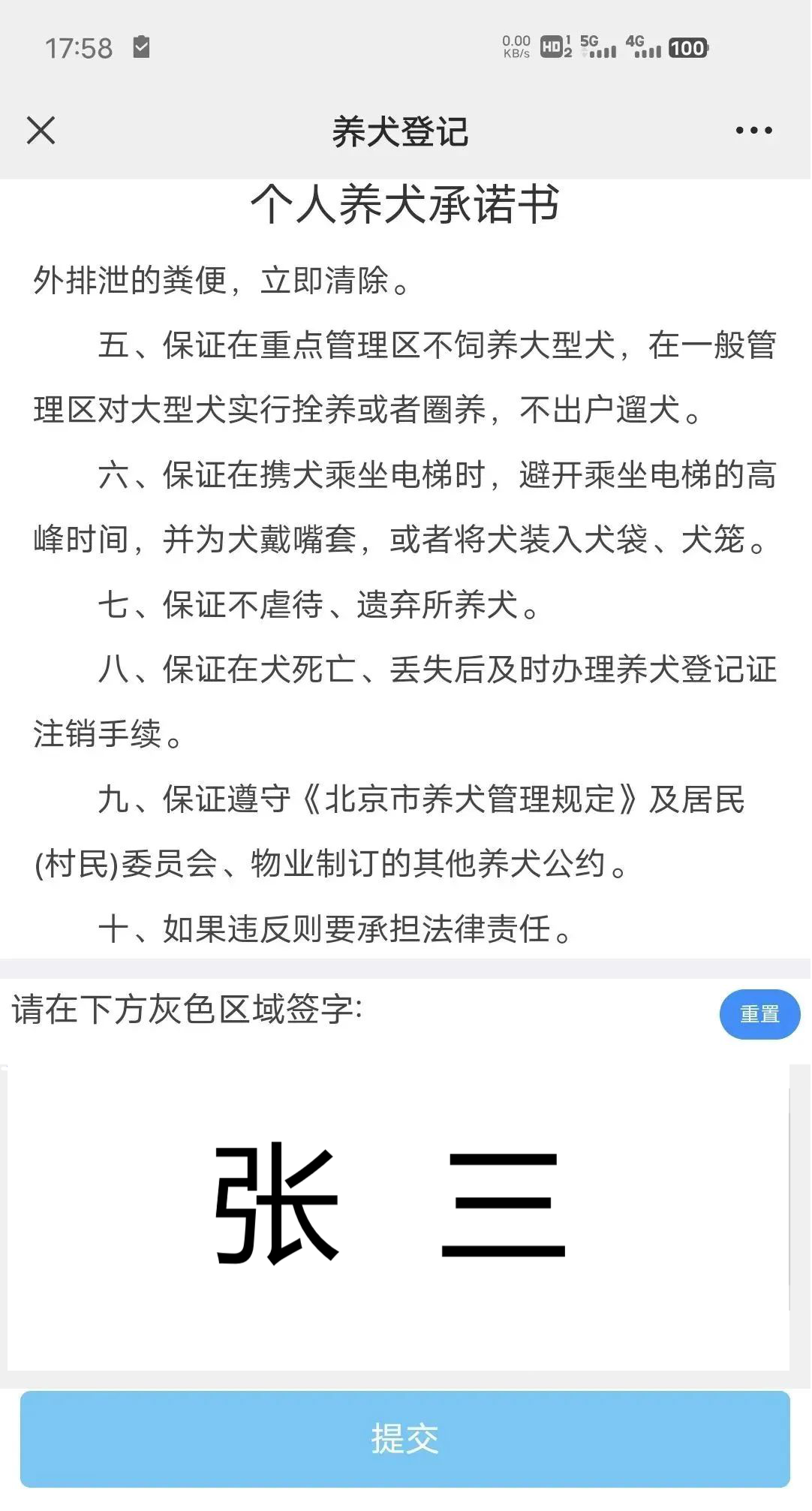The width and height of the screenshot is (812, 1511).
Task: Open the three-dot more options menu
Action: click(753, 131)
